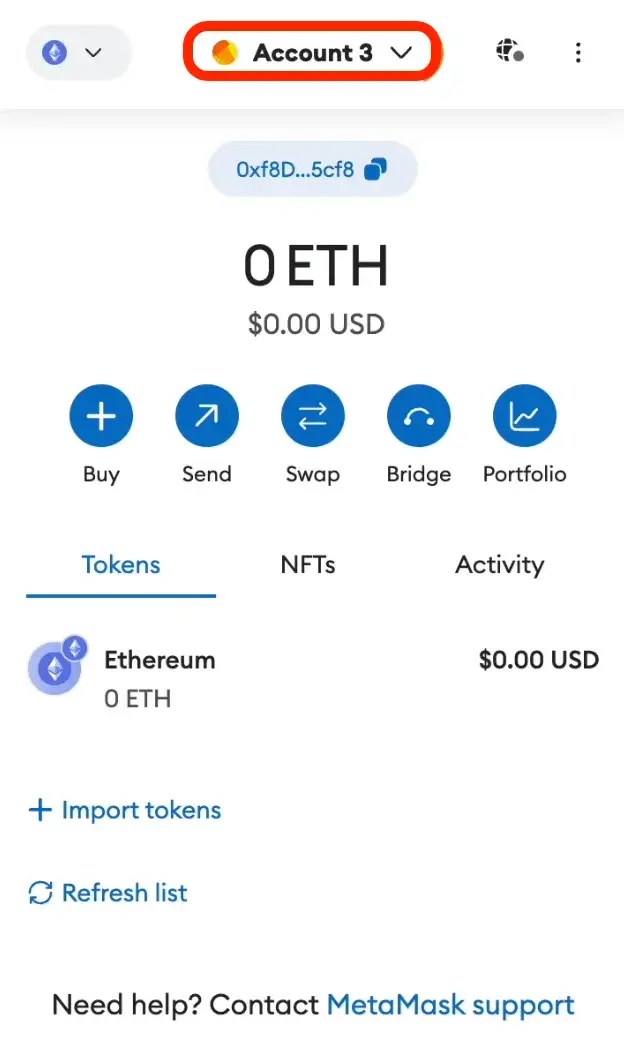The width and height of the screenshot is (624, 1052).
Task: Open the MetaMask support link
Action: 450,1004
